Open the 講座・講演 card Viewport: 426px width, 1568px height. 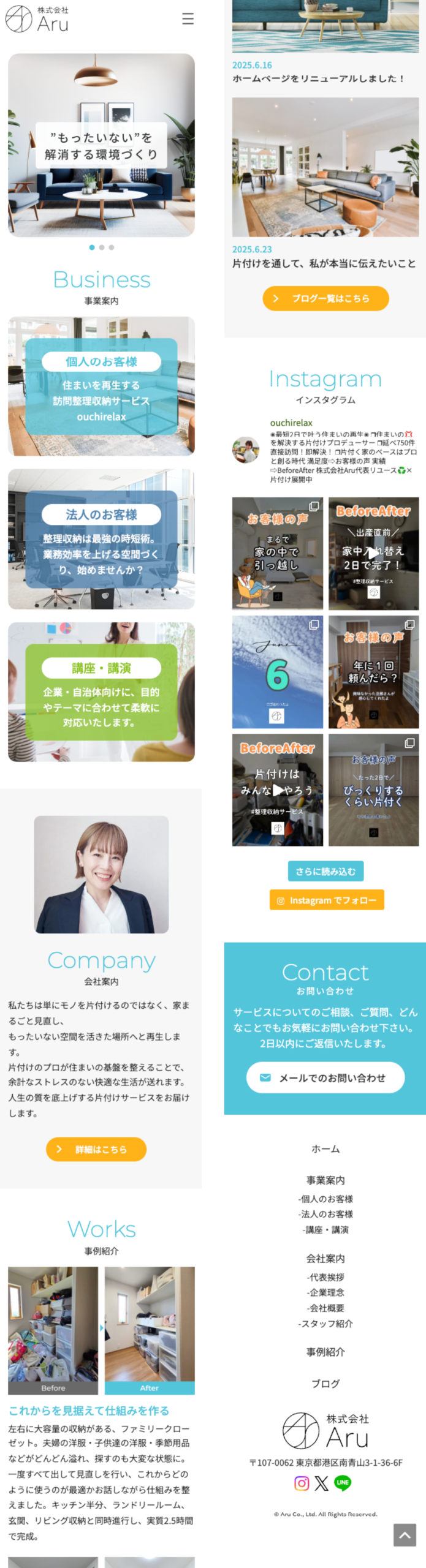[101, 692]
